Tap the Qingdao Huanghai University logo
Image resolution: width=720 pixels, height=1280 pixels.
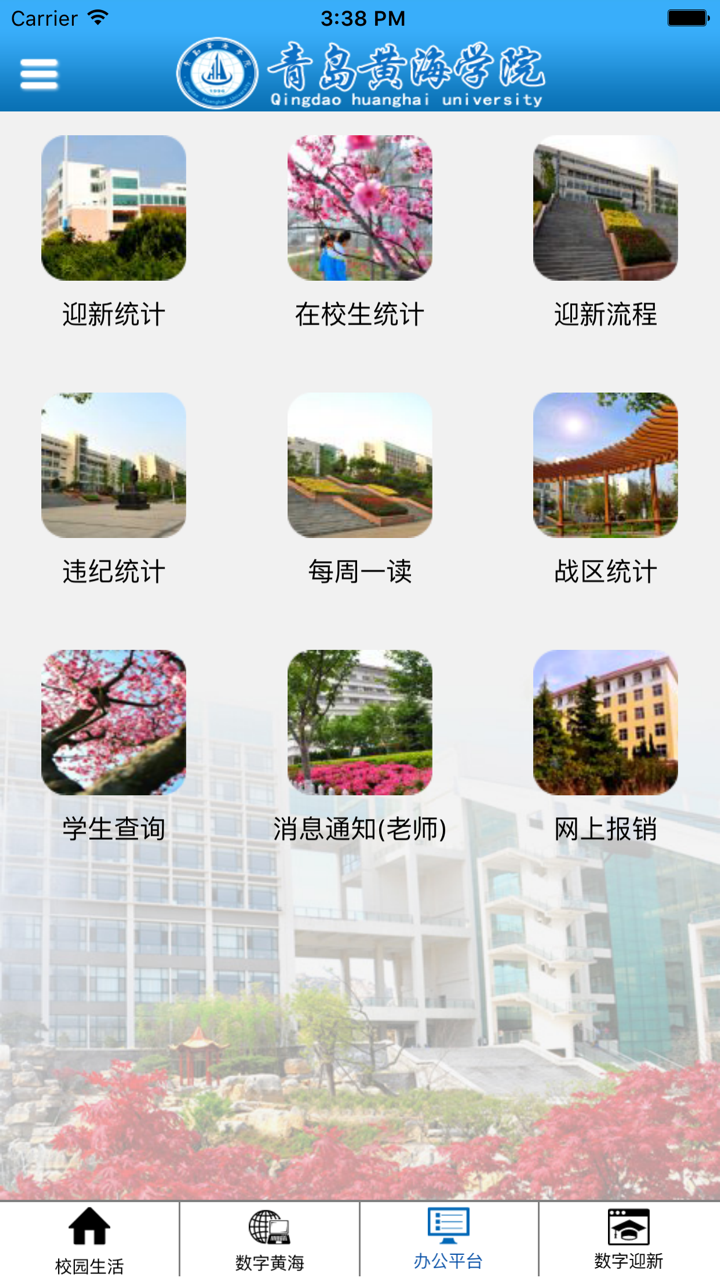(x=360, y=73)
